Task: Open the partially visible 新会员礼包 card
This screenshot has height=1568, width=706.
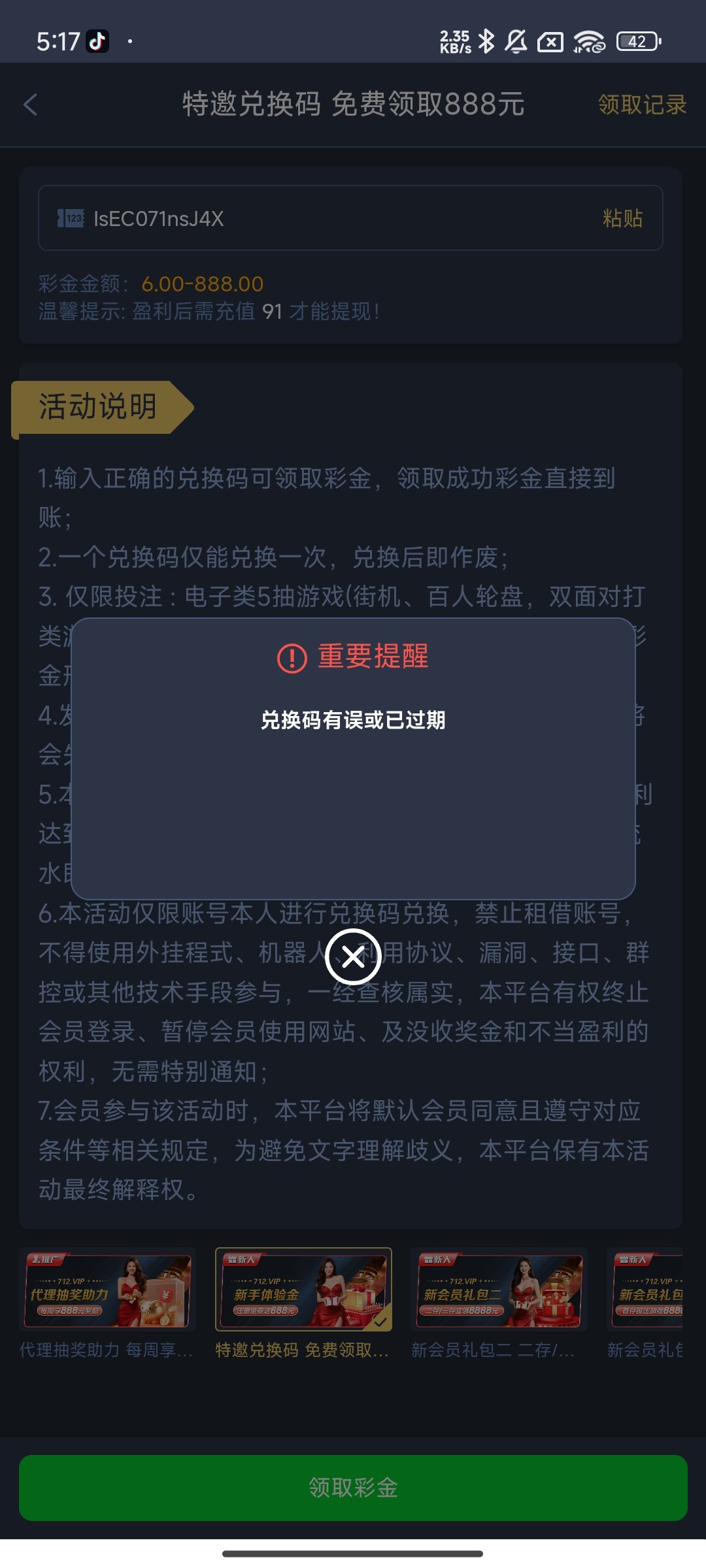Action: coord(647,1290)
